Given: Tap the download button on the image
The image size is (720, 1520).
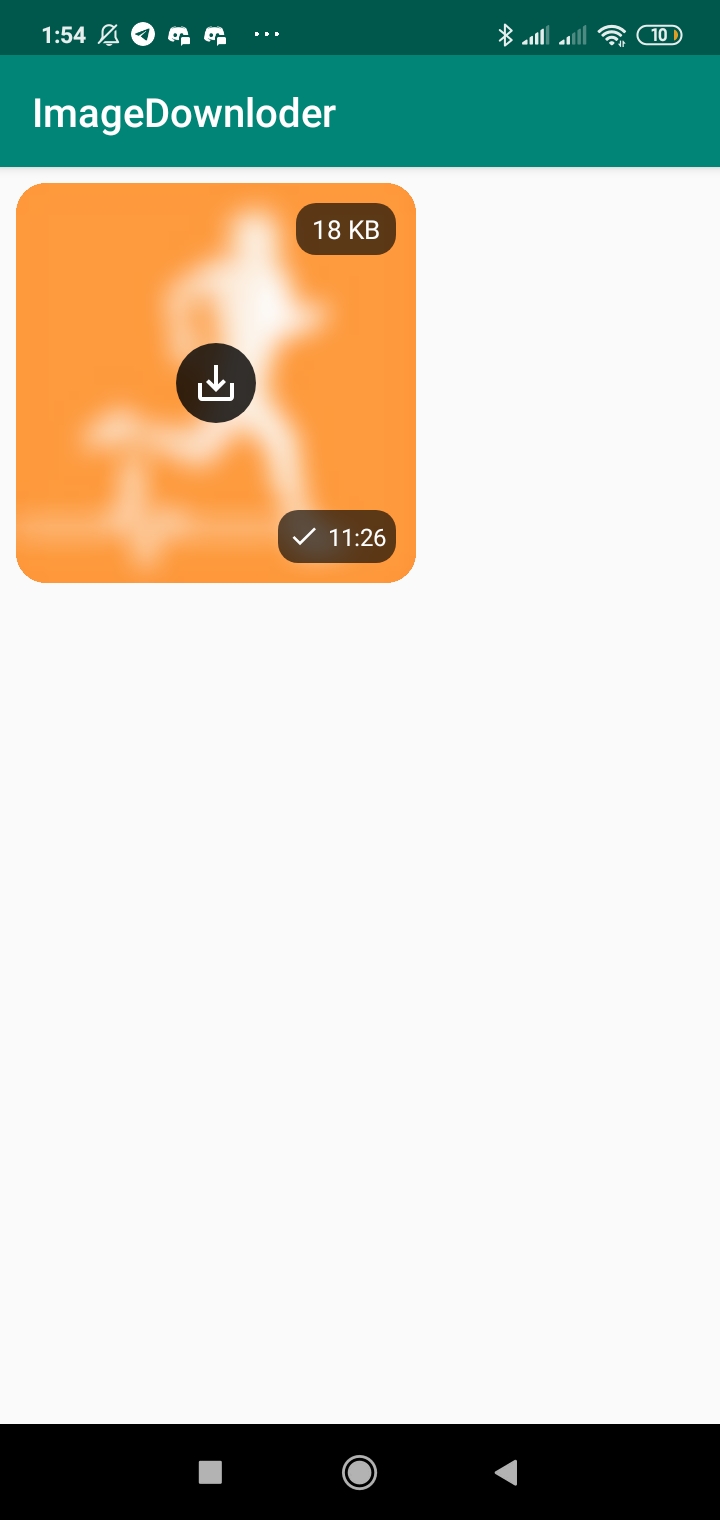Looking at the screenshot, I should coord(216,383).
